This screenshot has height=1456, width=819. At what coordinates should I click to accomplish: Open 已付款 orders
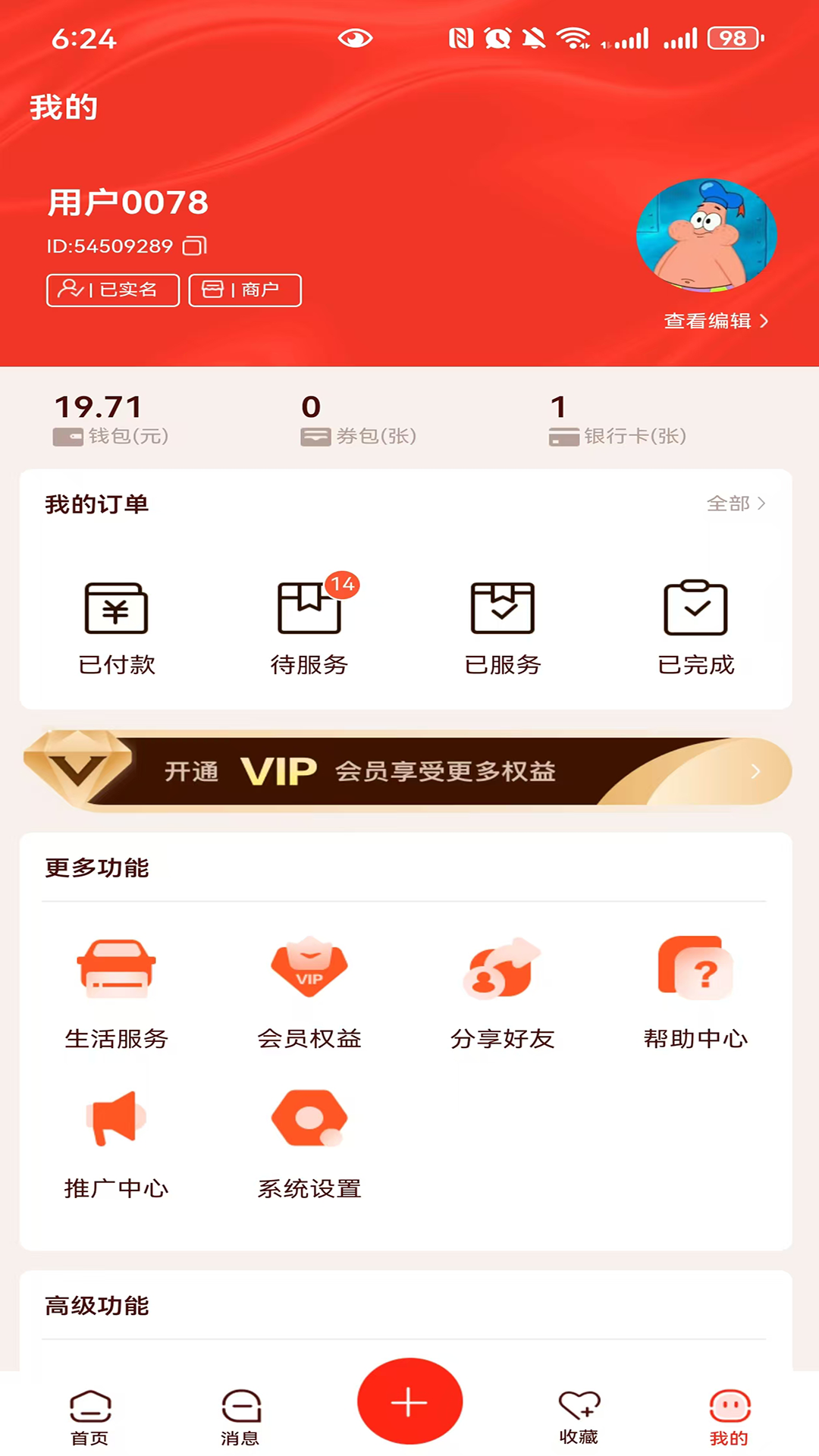116,626
